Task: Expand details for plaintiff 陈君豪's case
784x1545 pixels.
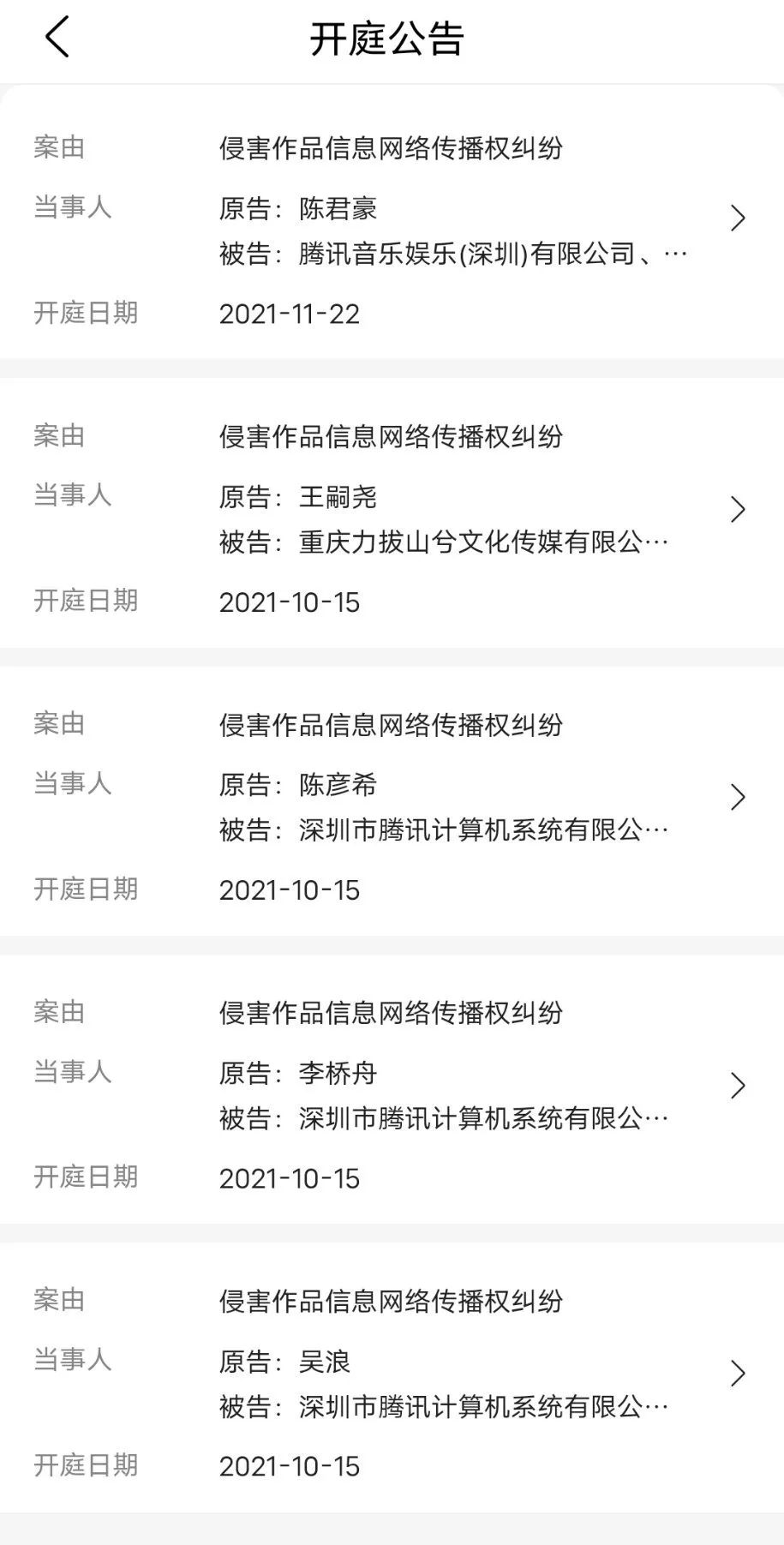Action: click(x=737, y=218)
